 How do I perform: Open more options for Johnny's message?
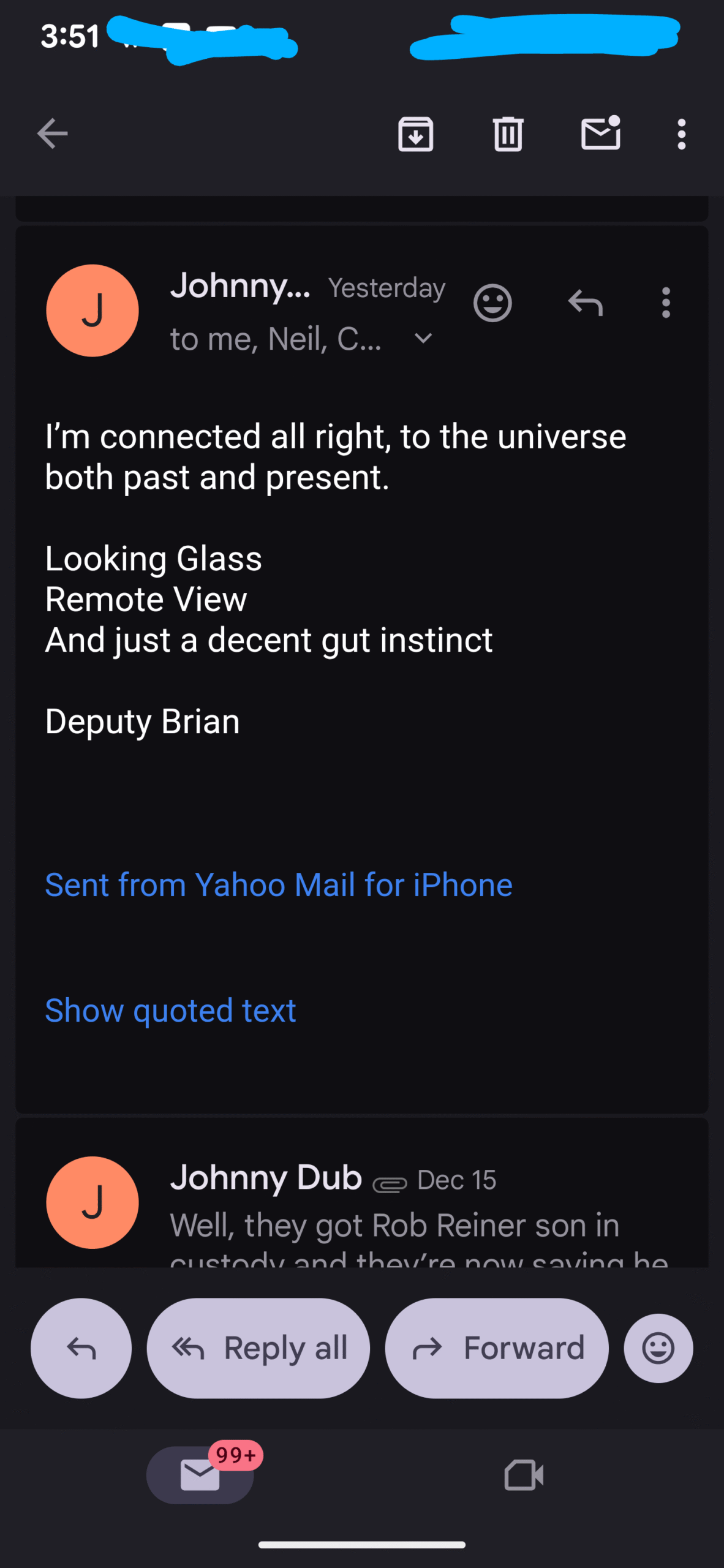pyautogui.click(x=666, y=303)
